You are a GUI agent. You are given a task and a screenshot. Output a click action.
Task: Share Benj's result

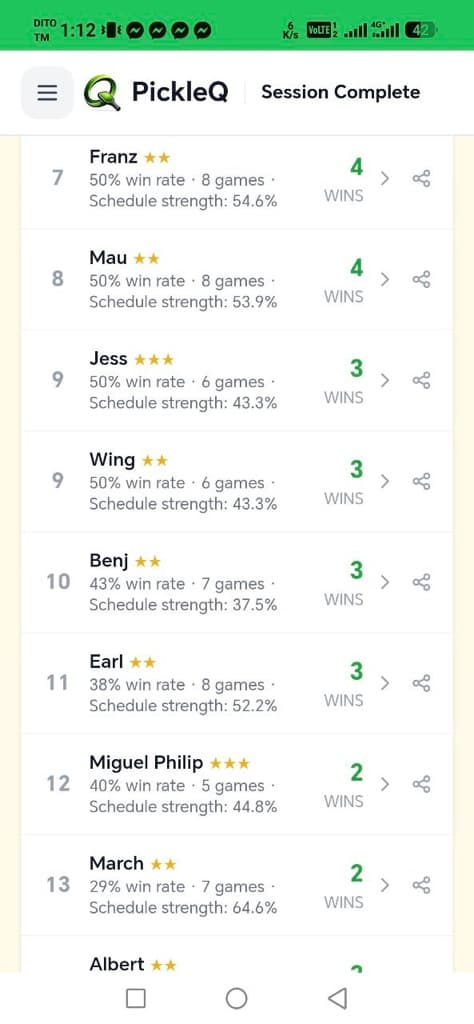click(x=421, y=582)
